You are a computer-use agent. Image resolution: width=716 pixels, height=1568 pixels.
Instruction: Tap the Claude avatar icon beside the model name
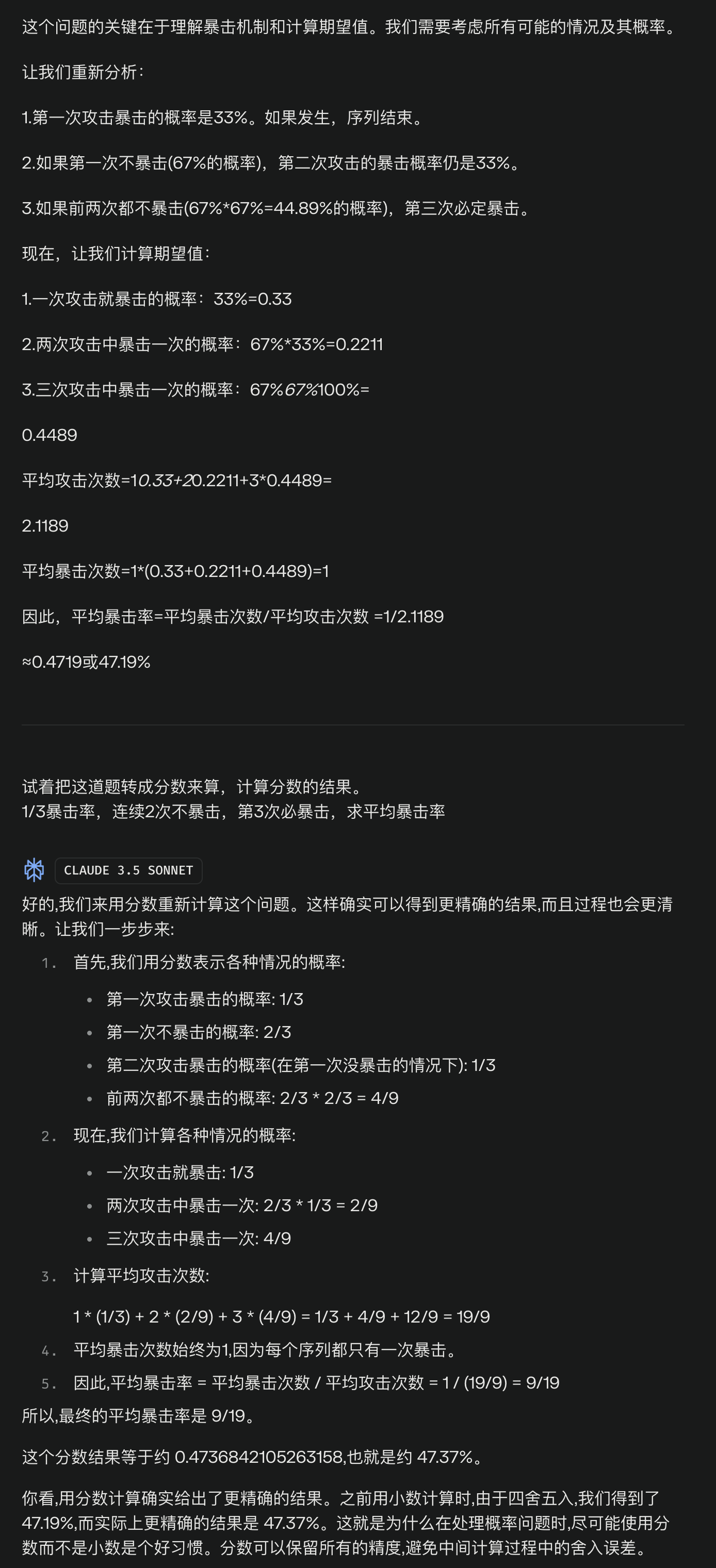[34, 870]
